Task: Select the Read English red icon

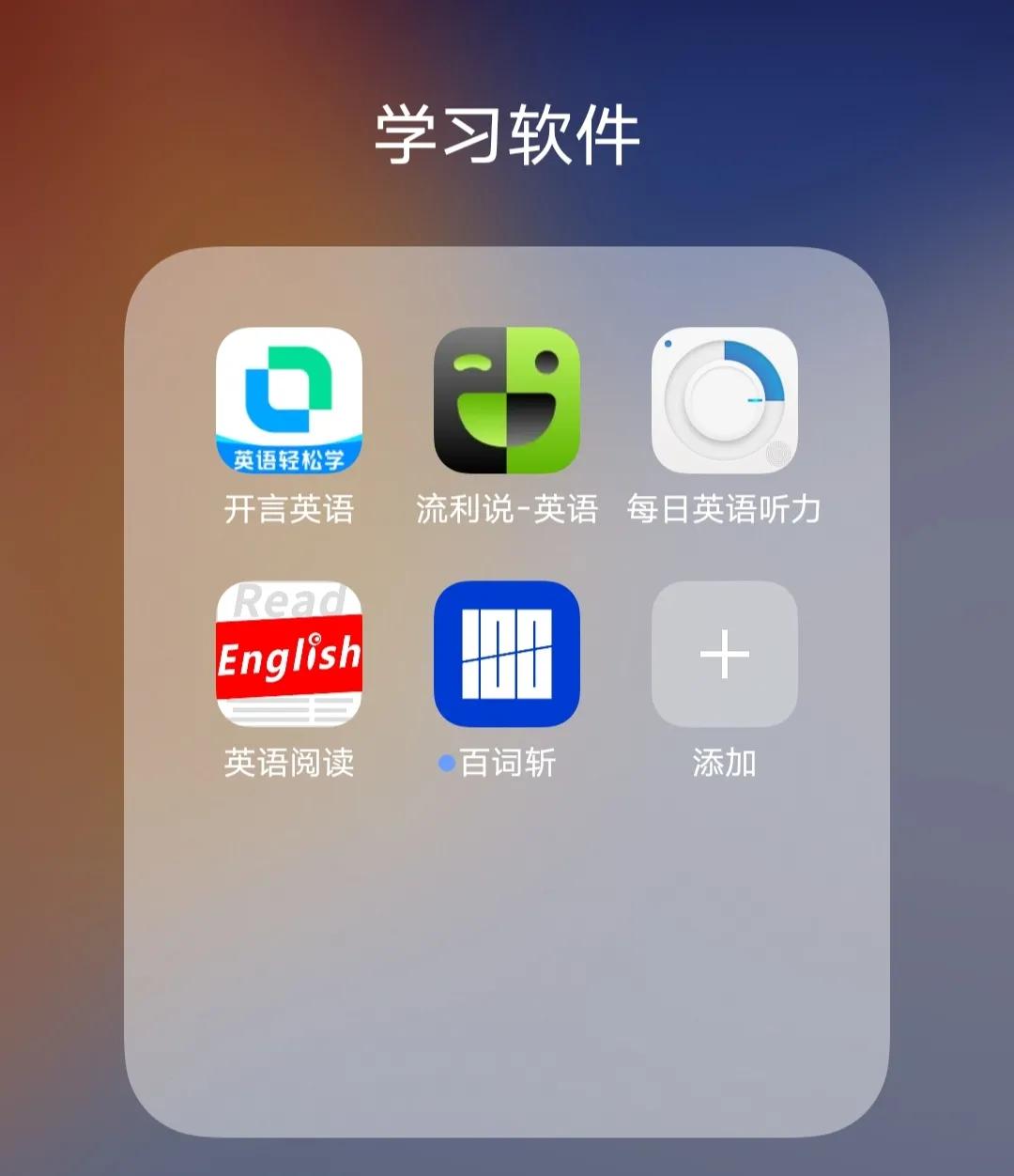Action: (x=289, y=655)
